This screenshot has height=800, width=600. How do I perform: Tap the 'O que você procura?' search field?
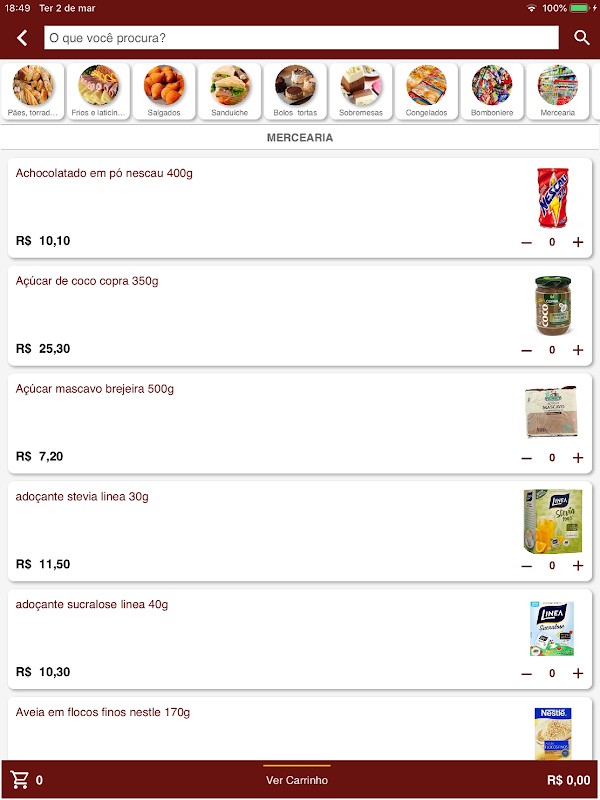tap(300, 38)
